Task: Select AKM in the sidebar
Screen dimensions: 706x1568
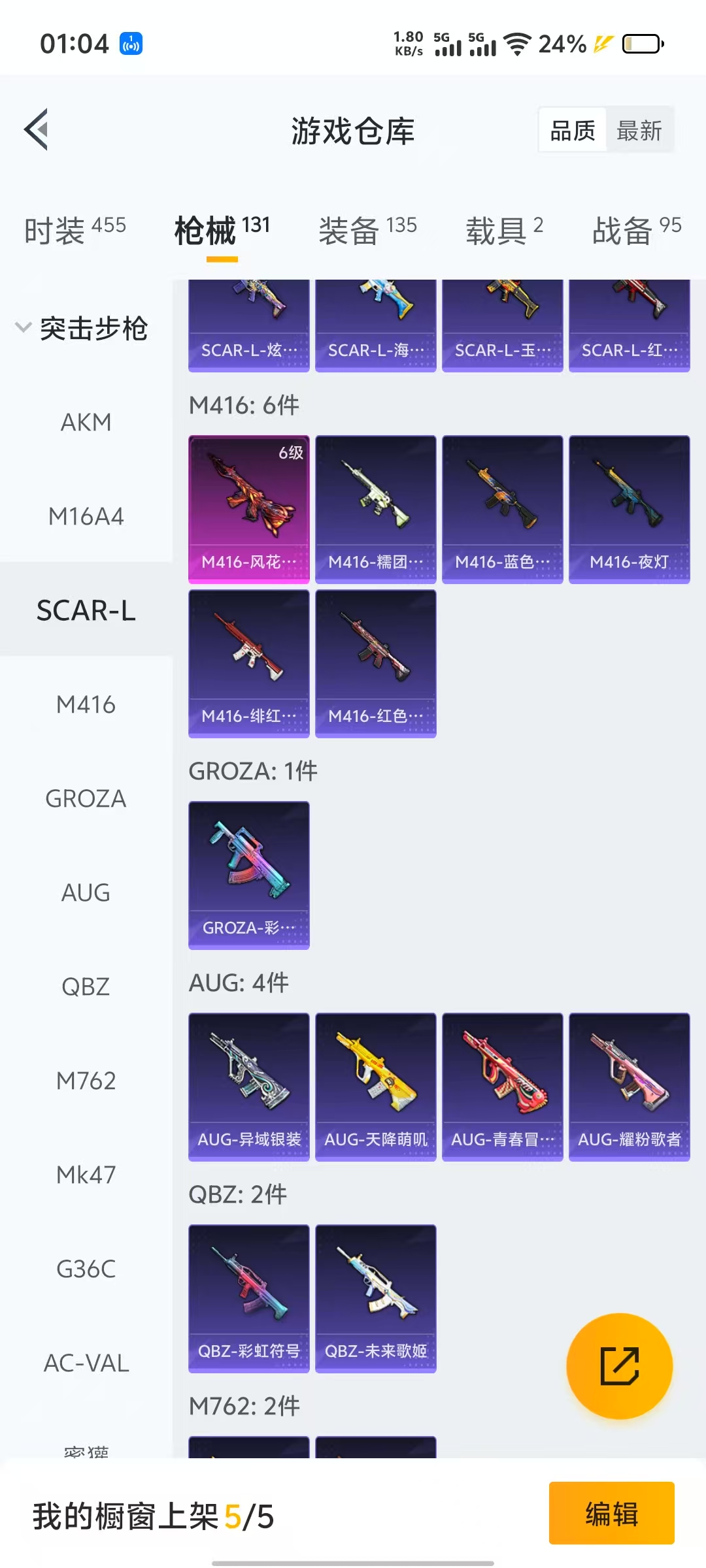Action: click(86, 423)
